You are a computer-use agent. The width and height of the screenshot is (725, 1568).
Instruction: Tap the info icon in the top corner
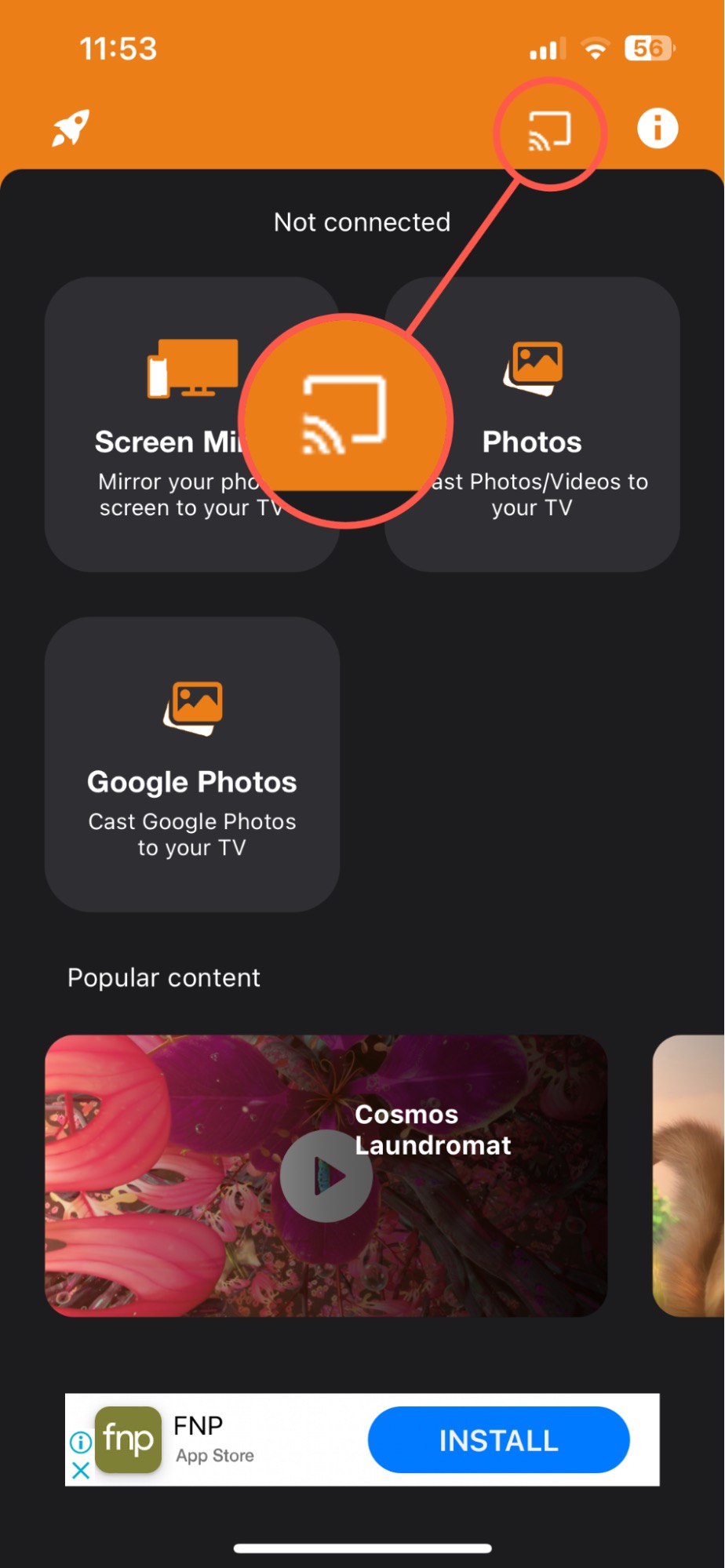pyautogui.click(x=656, y=127)
